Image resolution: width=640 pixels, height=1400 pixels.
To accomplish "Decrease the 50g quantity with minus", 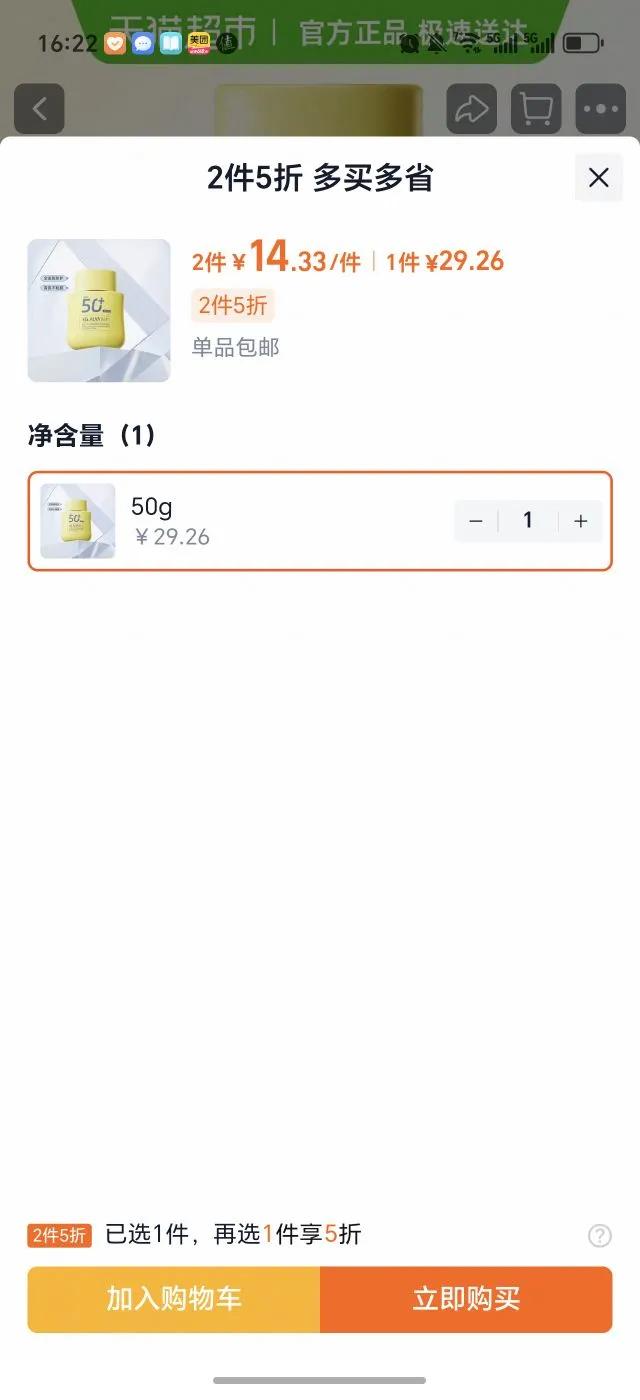I will click(476, 521).
